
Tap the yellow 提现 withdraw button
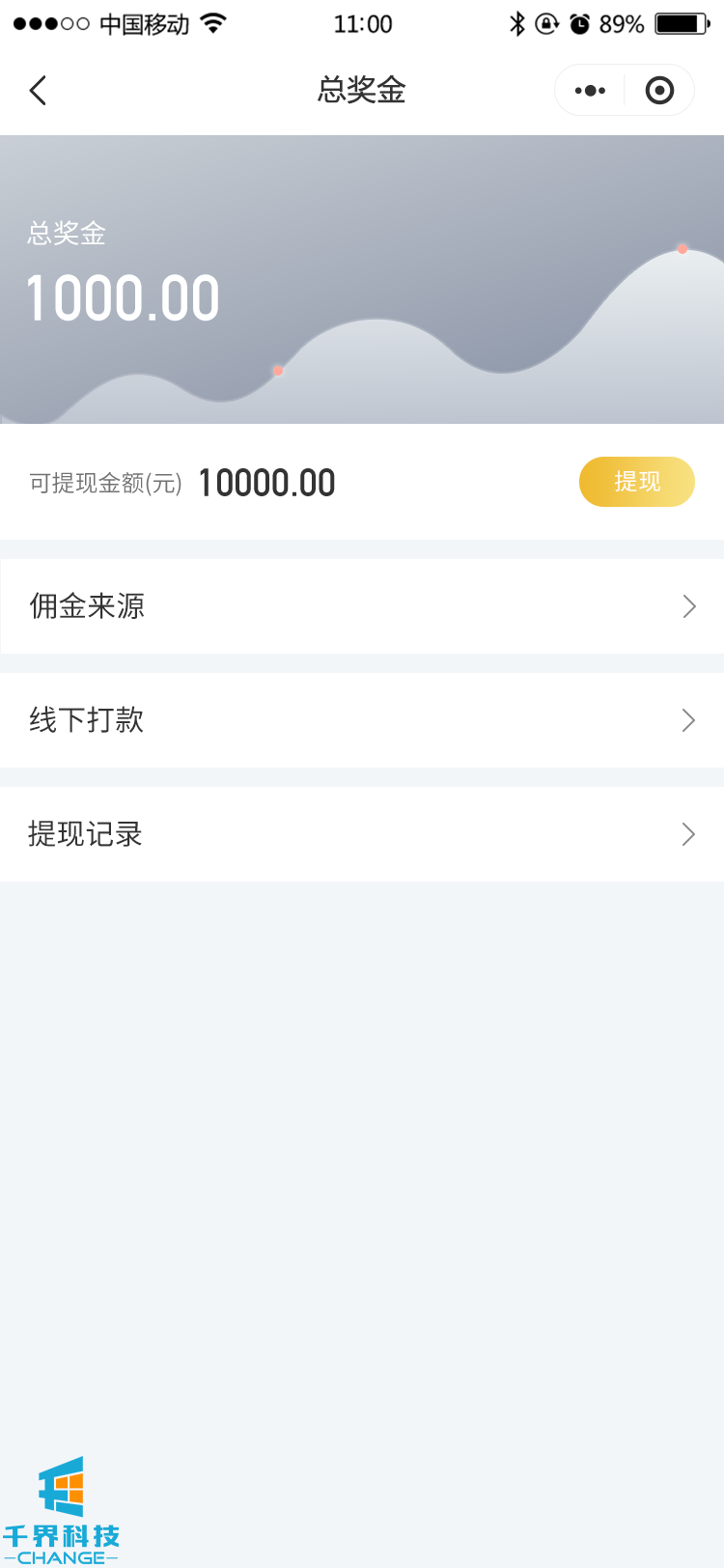coord(636,482)
